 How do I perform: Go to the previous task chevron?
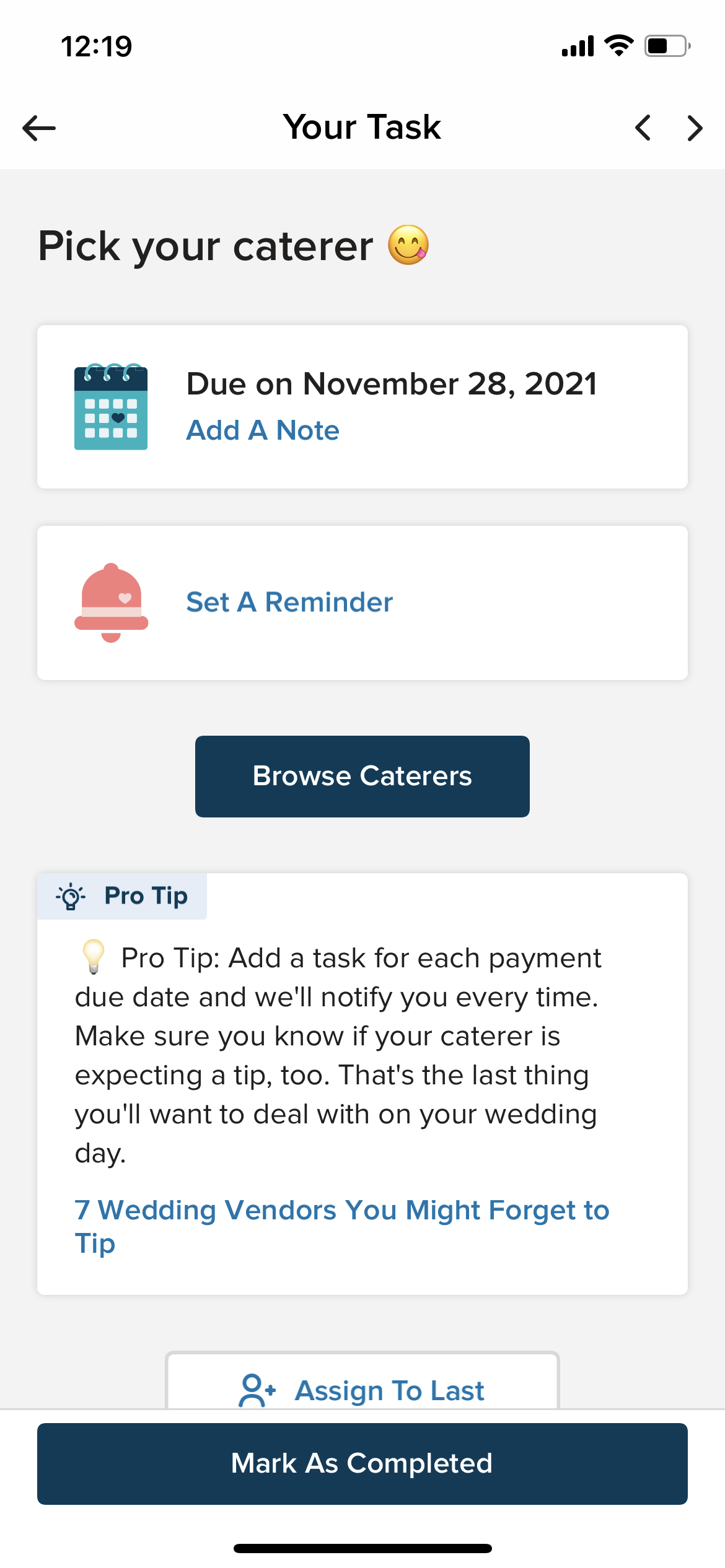tap(643, 128)
